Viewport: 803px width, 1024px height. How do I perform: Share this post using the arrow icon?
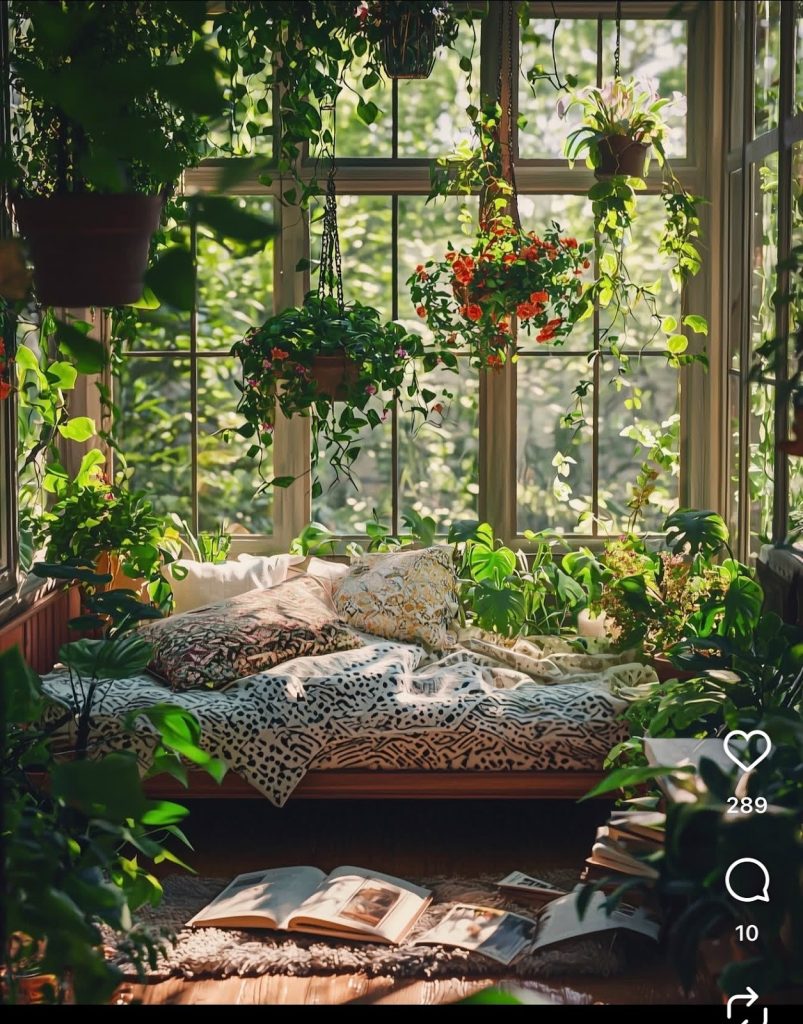[x=747, y=1005]
